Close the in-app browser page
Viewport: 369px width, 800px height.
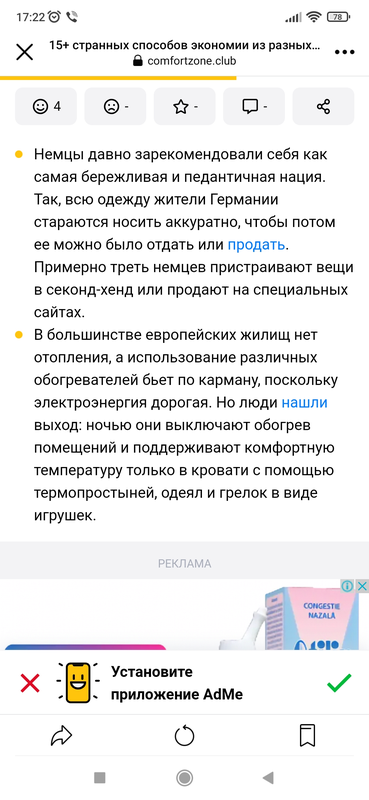click(24, 52)
